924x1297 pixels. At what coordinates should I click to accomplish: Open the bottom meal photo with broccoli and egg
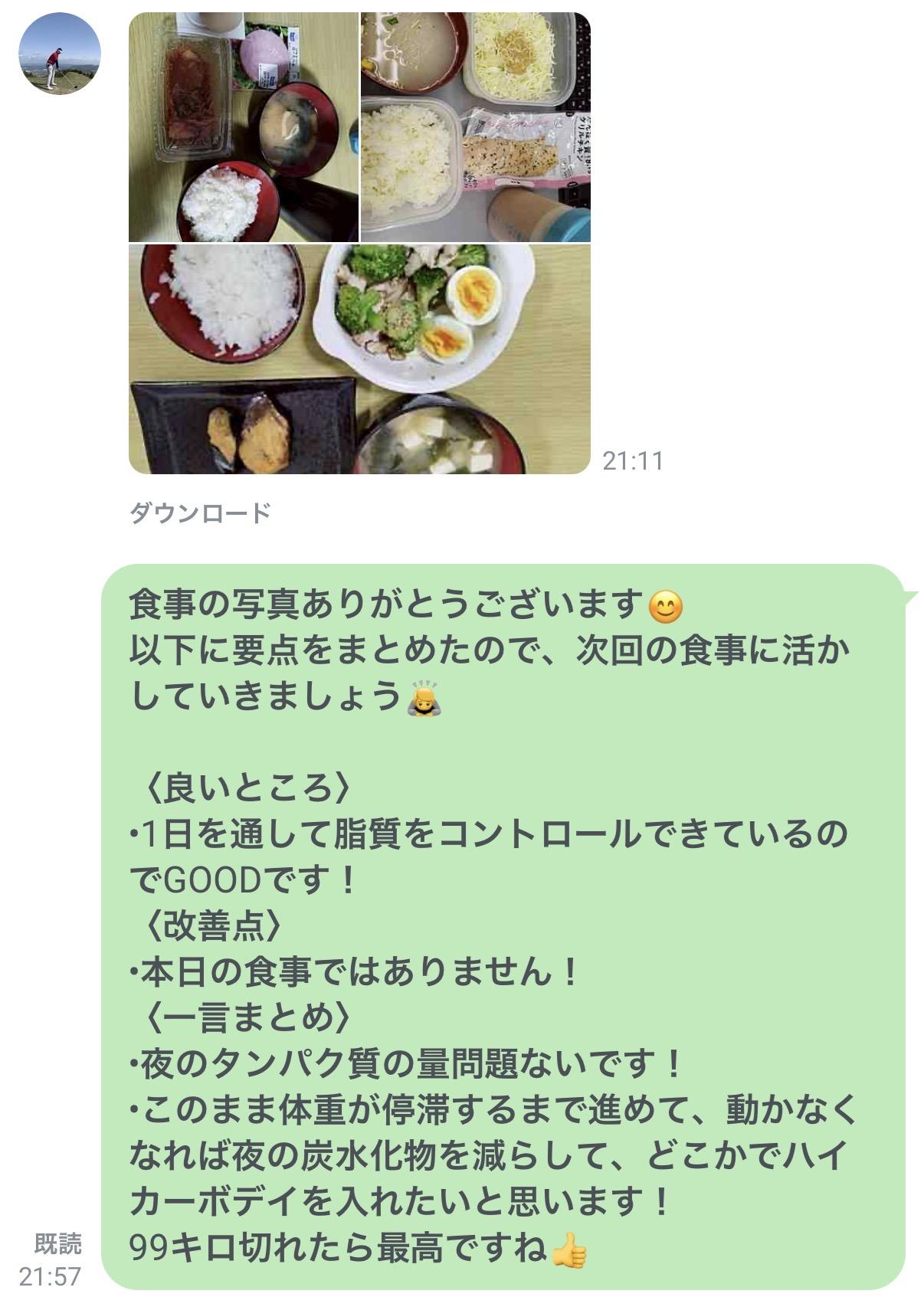click(359, 359)
